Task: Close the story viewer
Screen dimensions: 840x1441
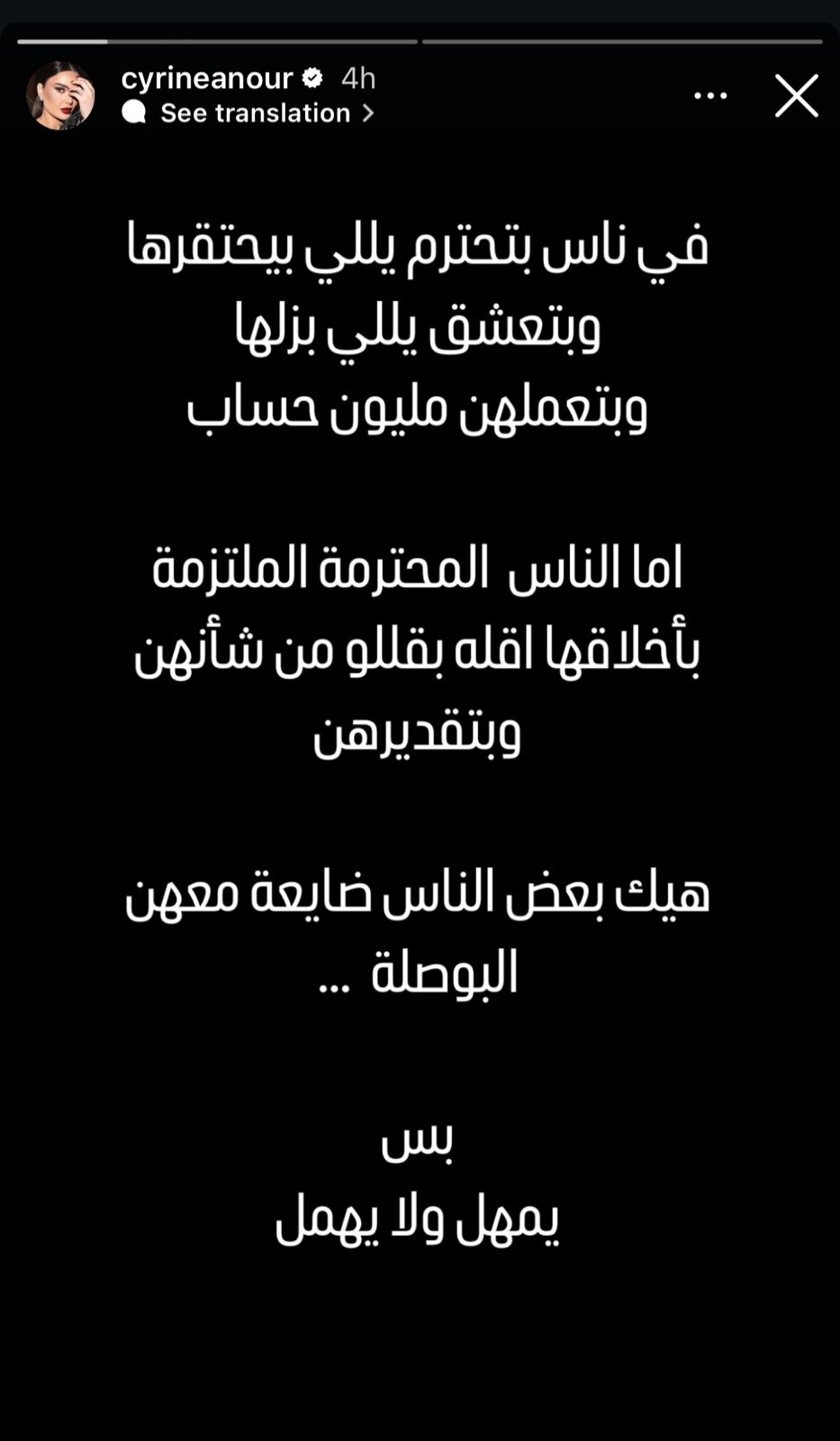Action: [796, 95]
